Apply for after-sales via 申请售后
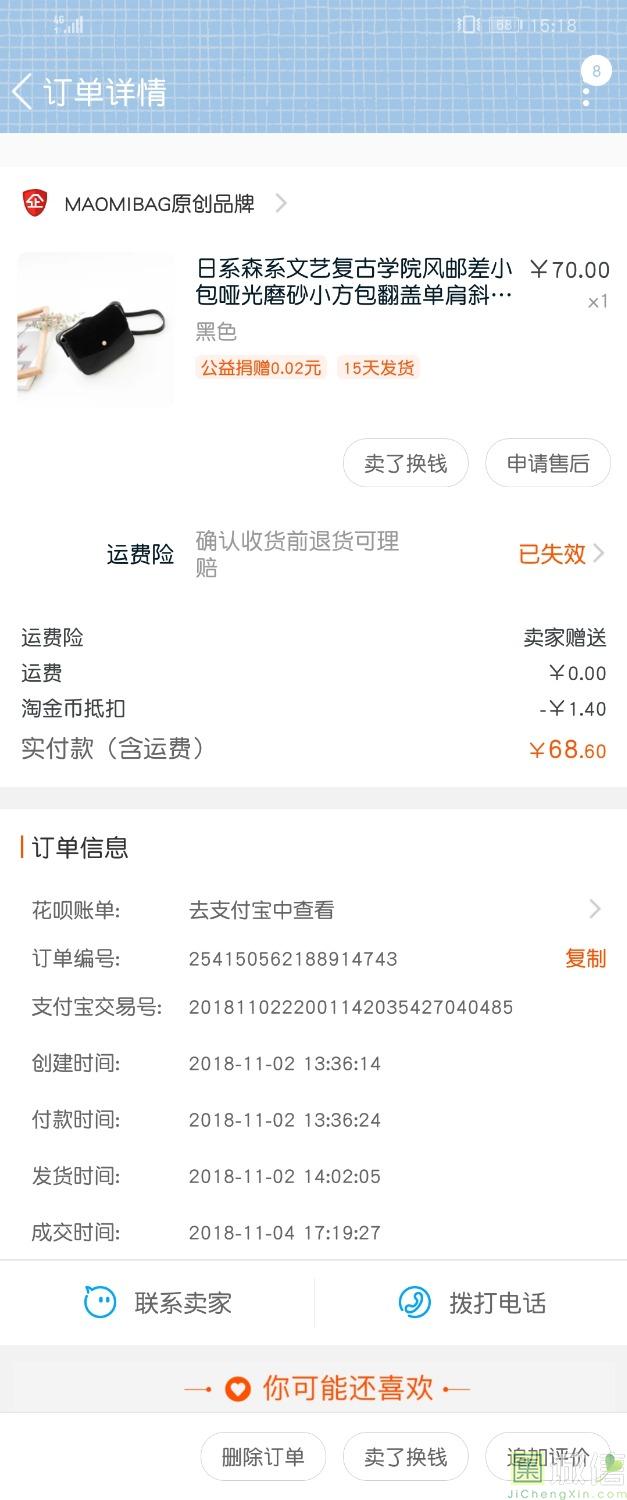Screen dimensions: 627x1500 [547, 463]
